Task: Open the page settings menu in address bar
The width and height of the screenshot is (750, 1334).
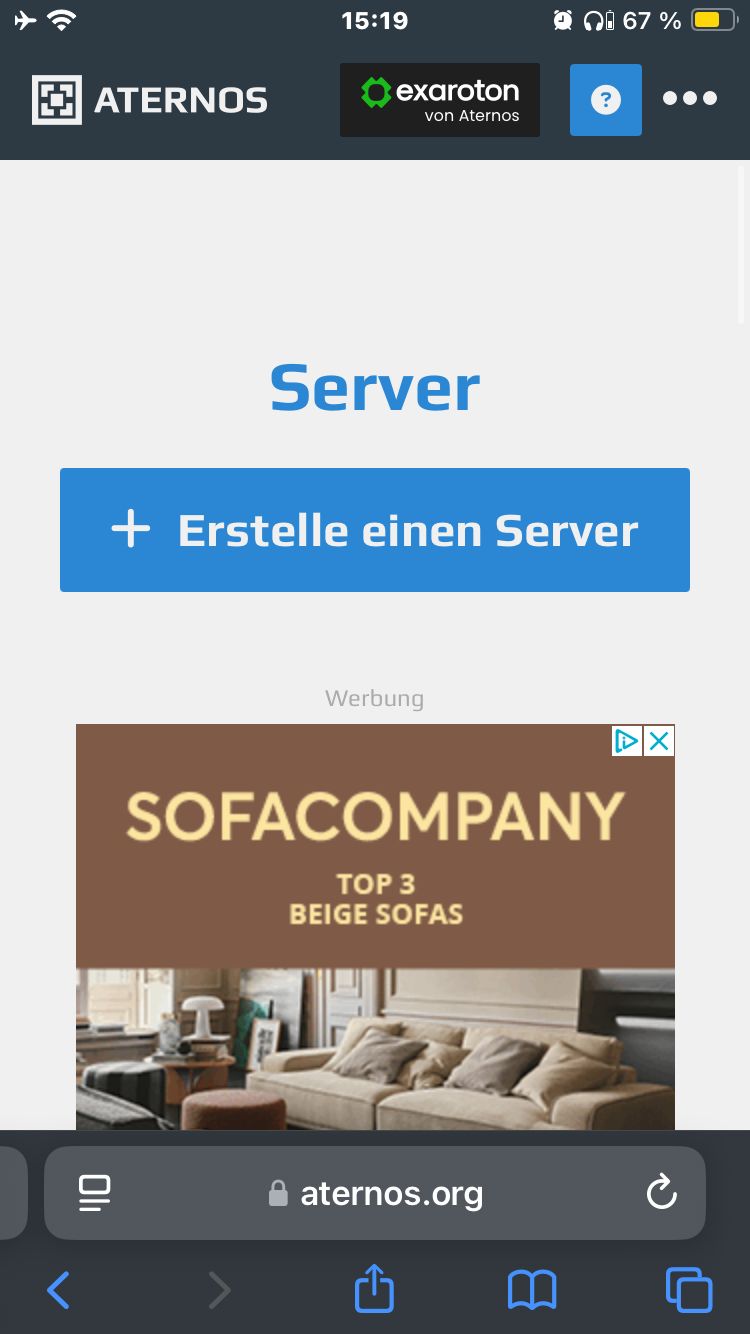Action: tap(94, 1192)
